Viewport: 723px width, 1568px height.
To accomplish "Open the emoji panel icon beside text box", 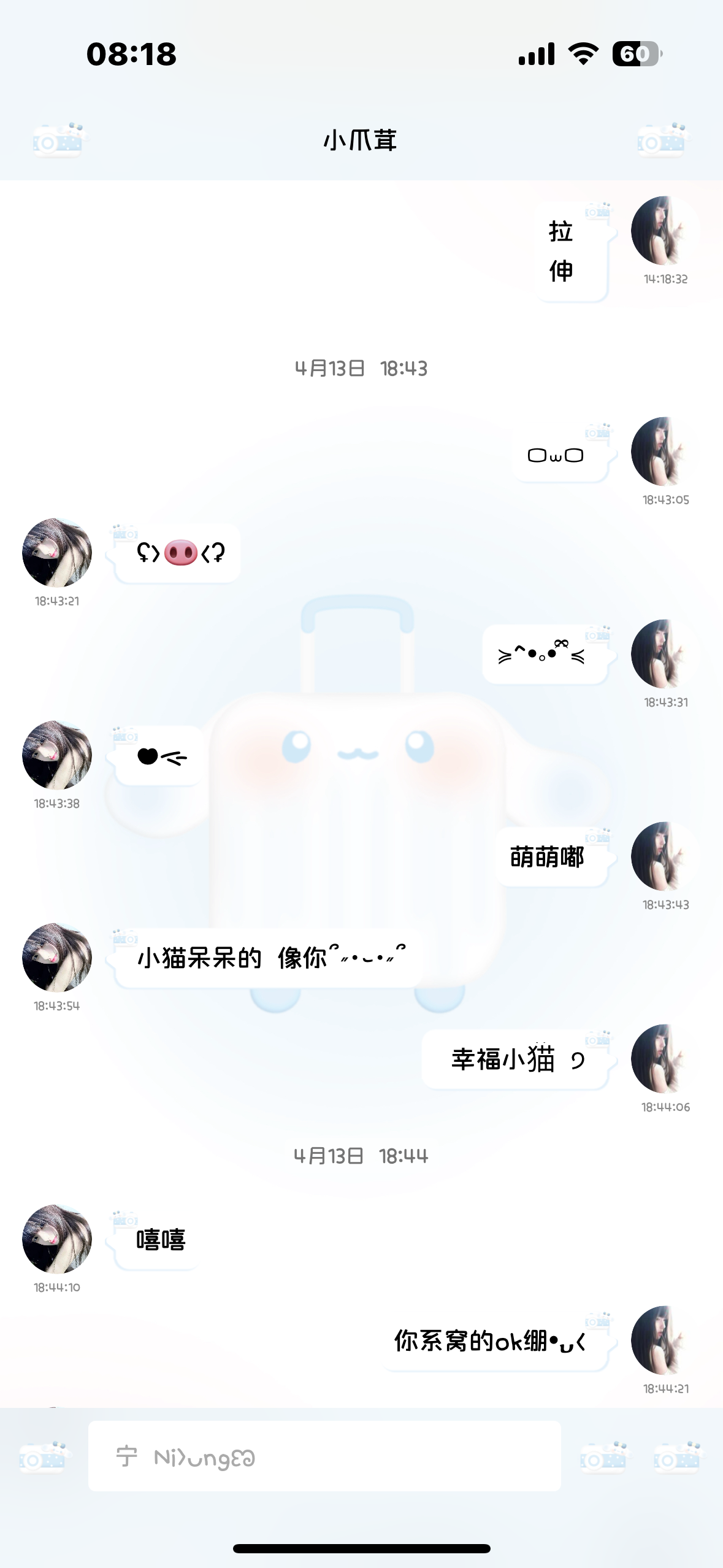I will tap(603, 1458).
